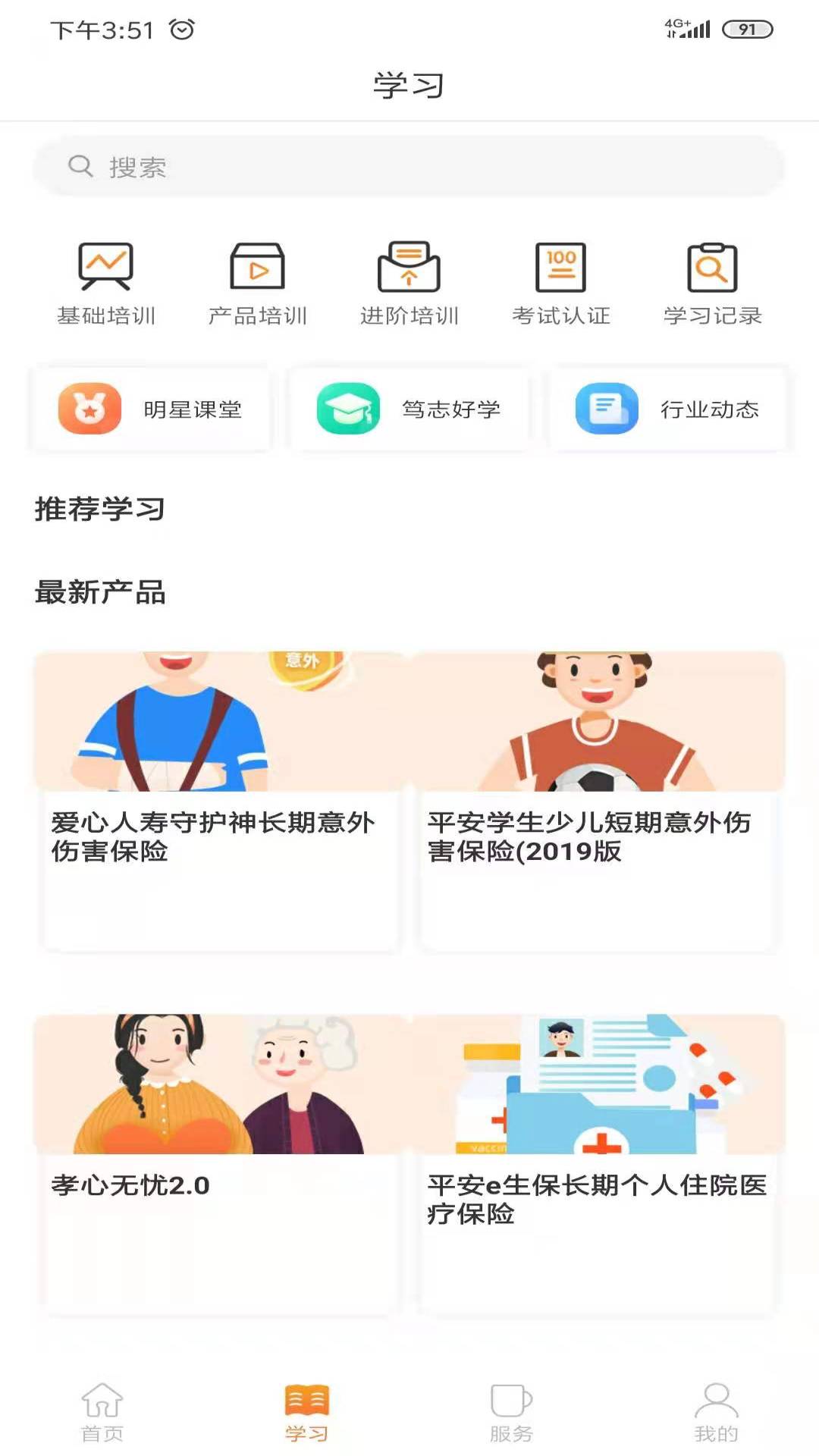Switch to the 服务 tab
This screenshot has height=1456, width=819.
(512, 1411)
